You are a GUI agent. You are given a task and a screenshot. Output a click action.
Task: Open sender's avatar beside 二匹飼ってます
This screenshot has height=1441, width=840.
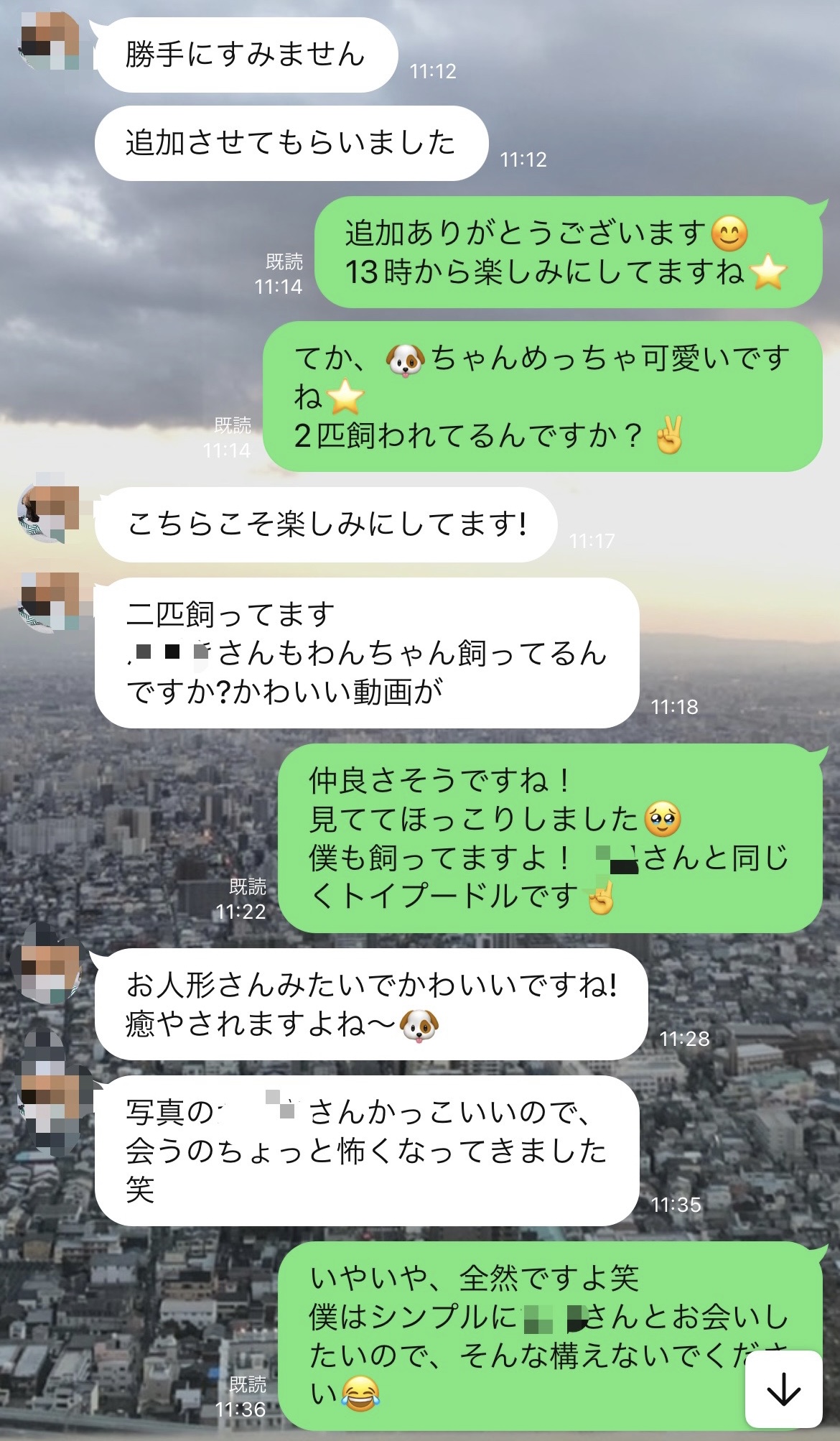(x=49, y=602)
